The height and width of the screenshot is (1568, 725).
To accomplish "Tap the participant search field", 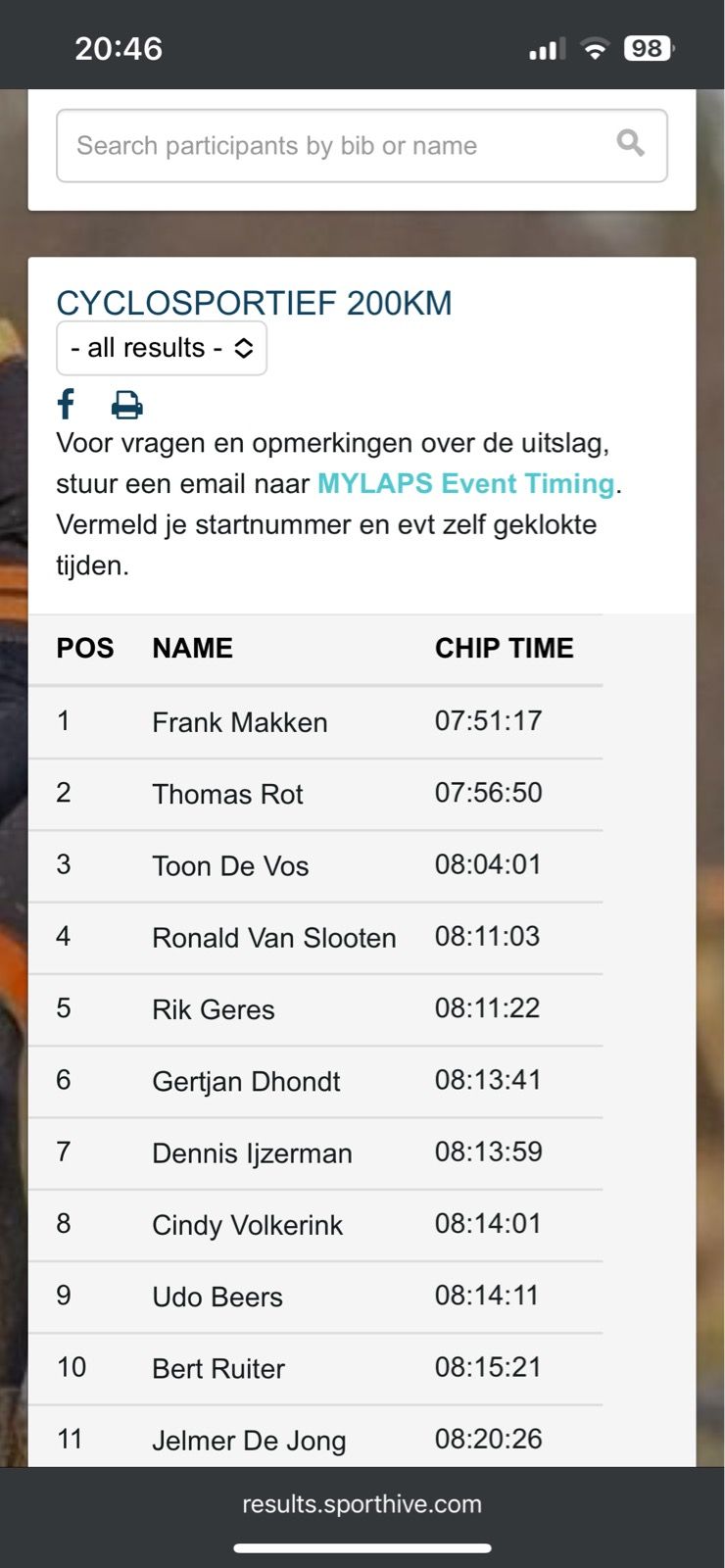I will coord(333,146).
